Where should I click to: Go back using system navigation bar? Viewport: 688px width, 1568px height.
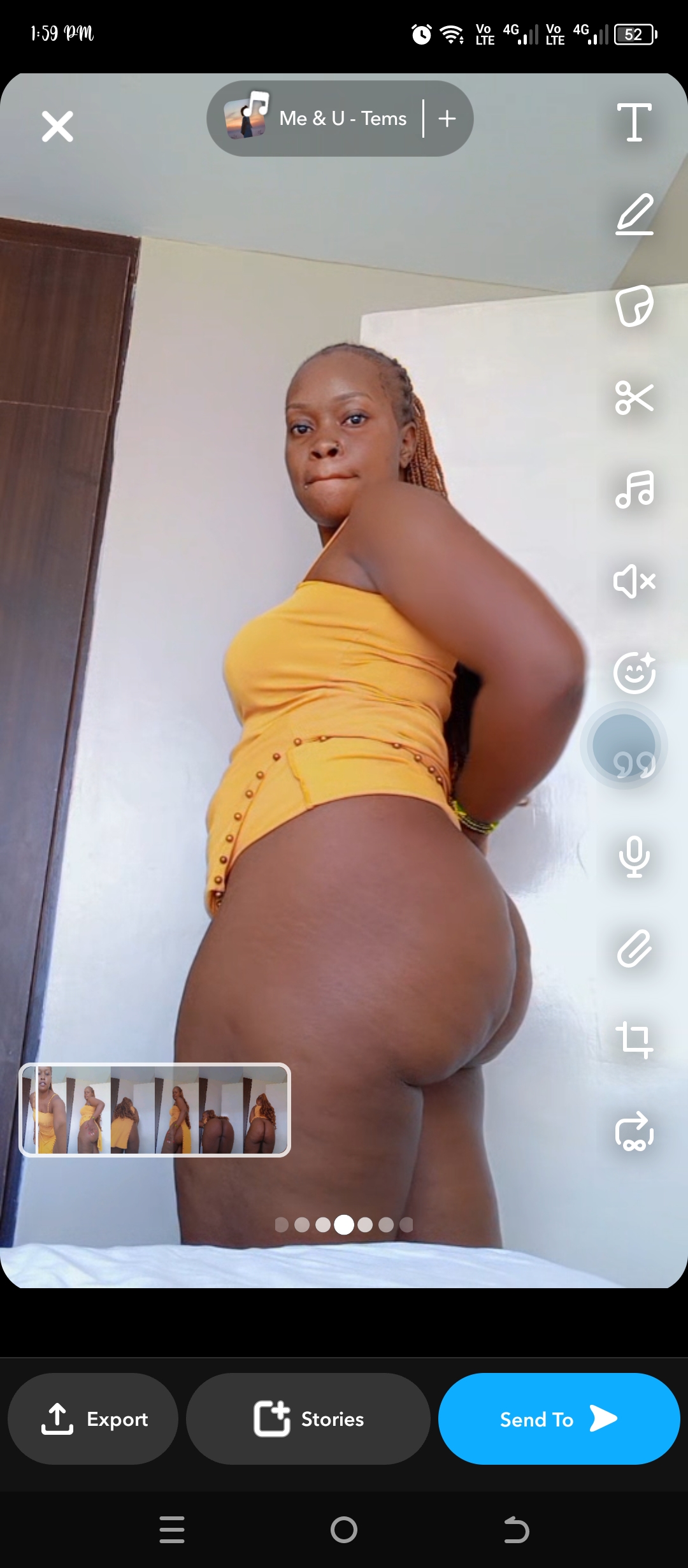pyautogui.click(x=516, y=1530)
